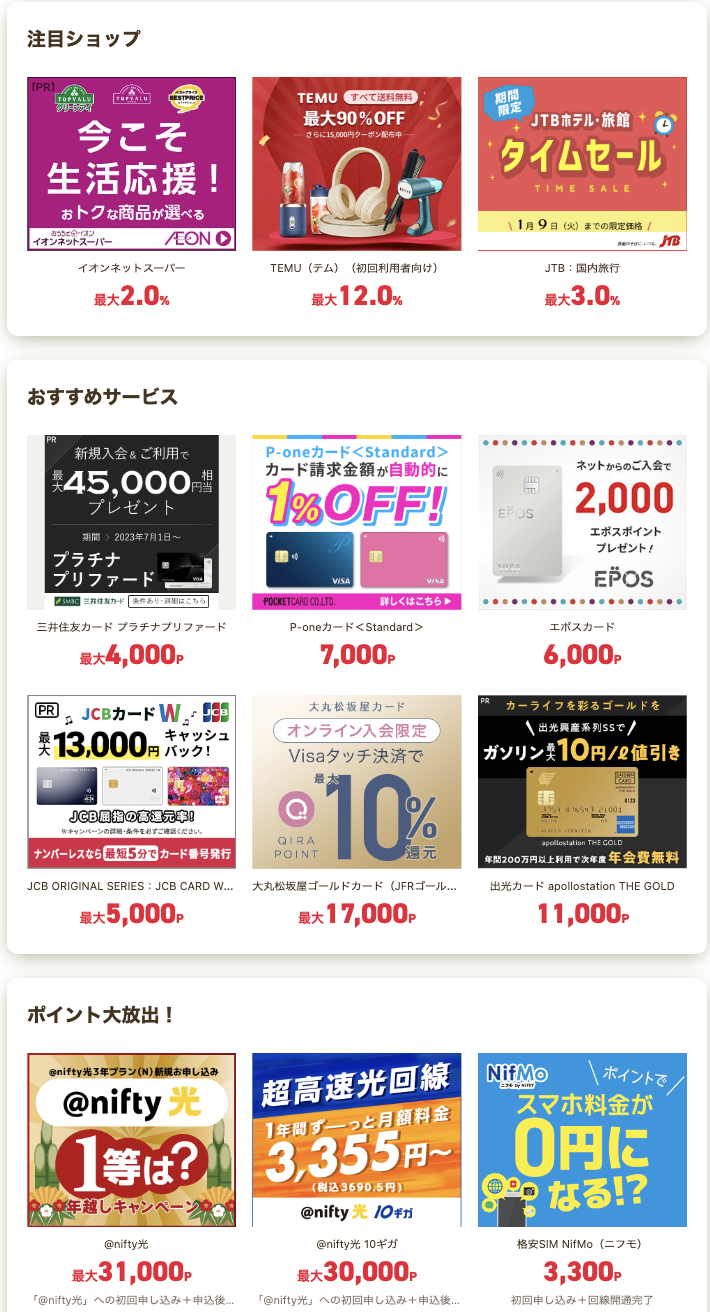
Task: Select the @nifty光 10ギガ offer
Action: coord(356,1140)
